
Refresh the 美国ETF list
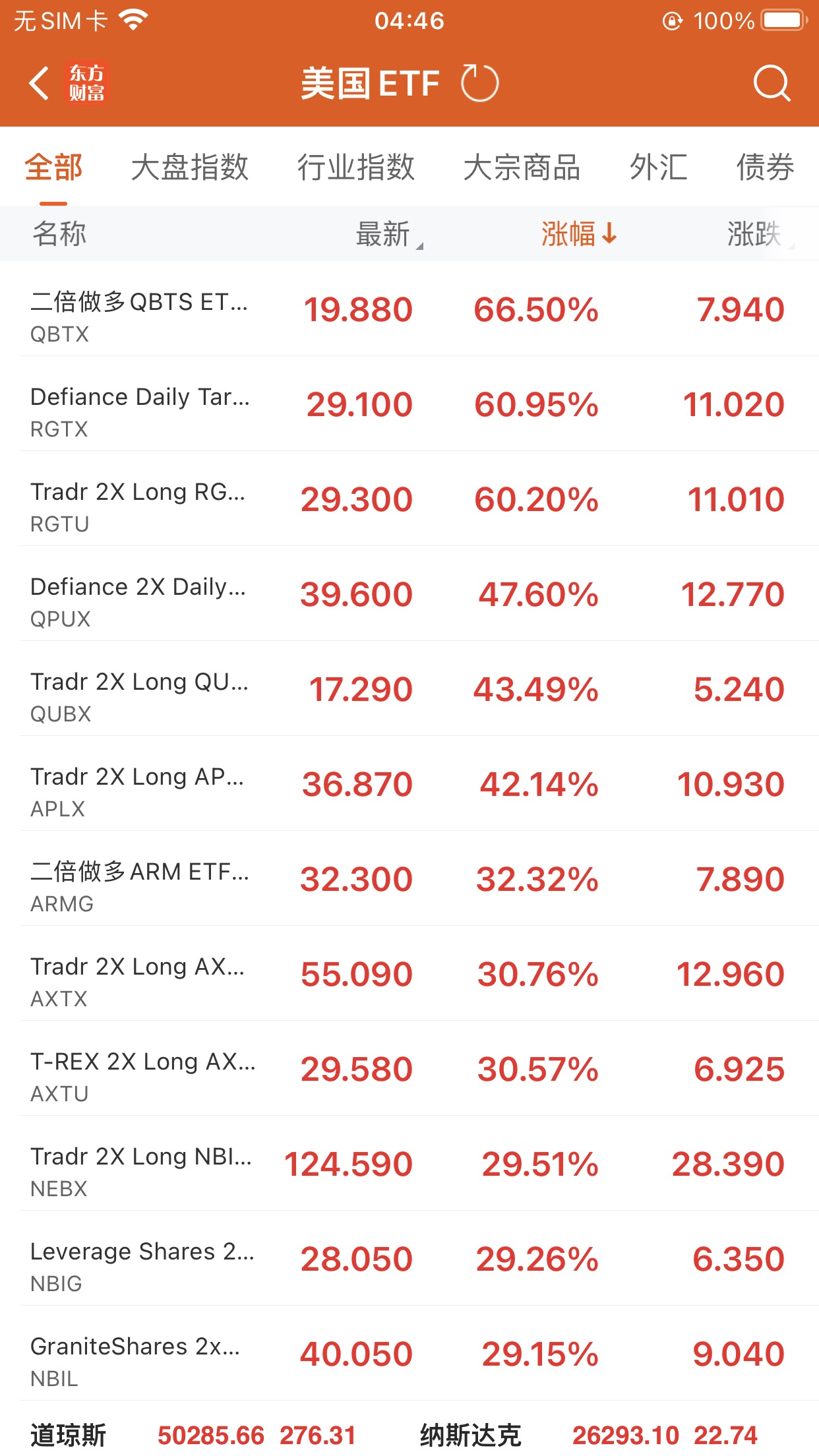pyautogui.click(x=480, y=84)
